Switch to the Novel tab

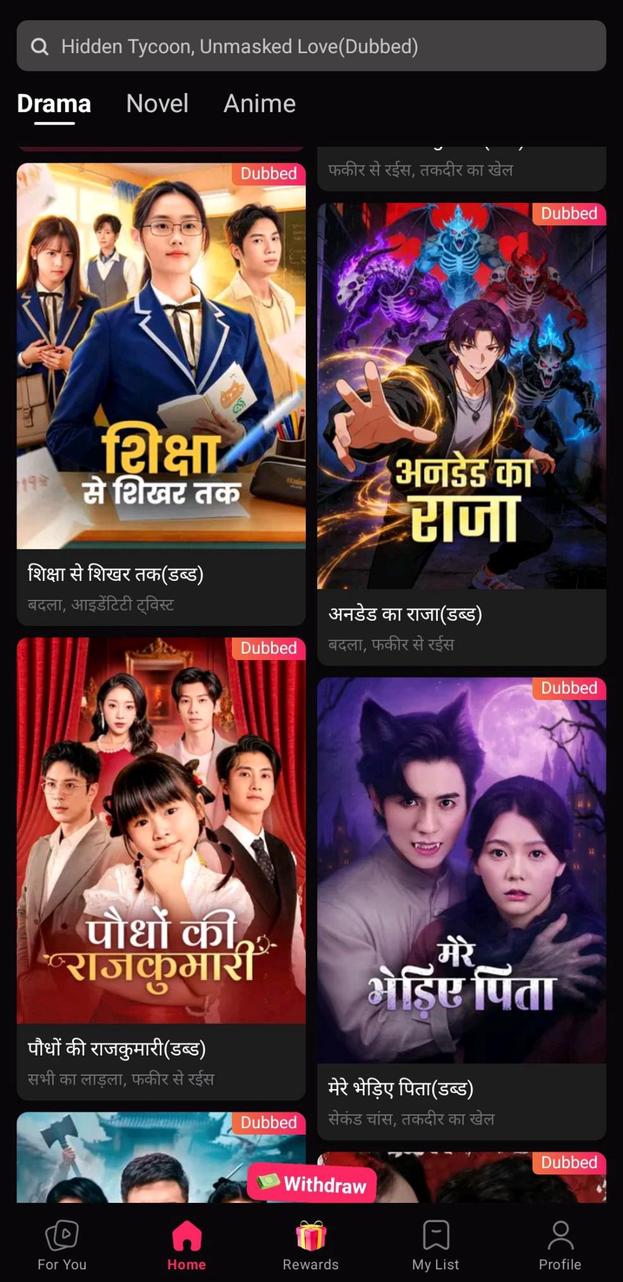click(x=157, y=103)
